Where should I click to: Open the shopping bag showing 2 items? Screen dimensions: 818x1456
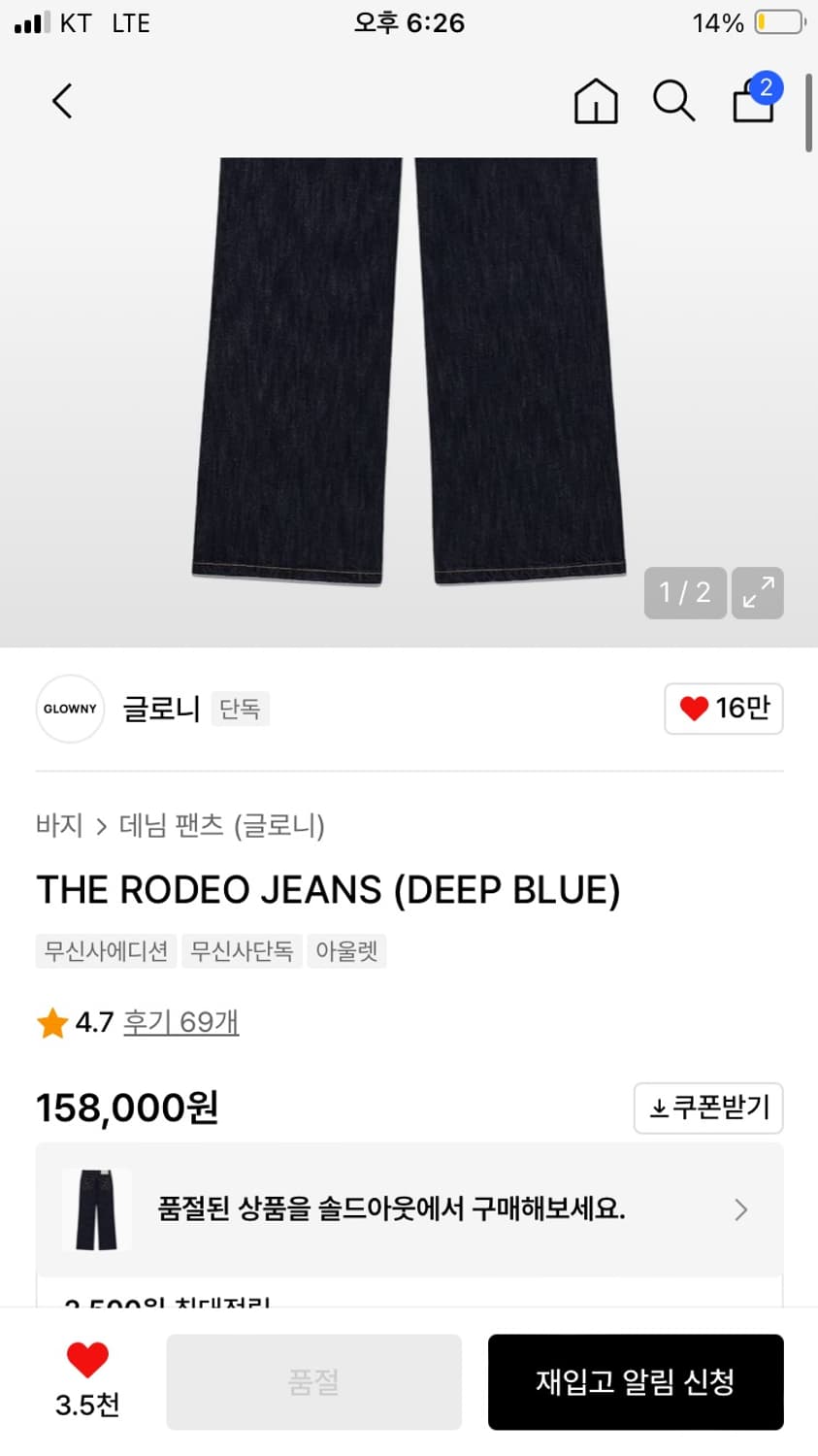[754, 103]
